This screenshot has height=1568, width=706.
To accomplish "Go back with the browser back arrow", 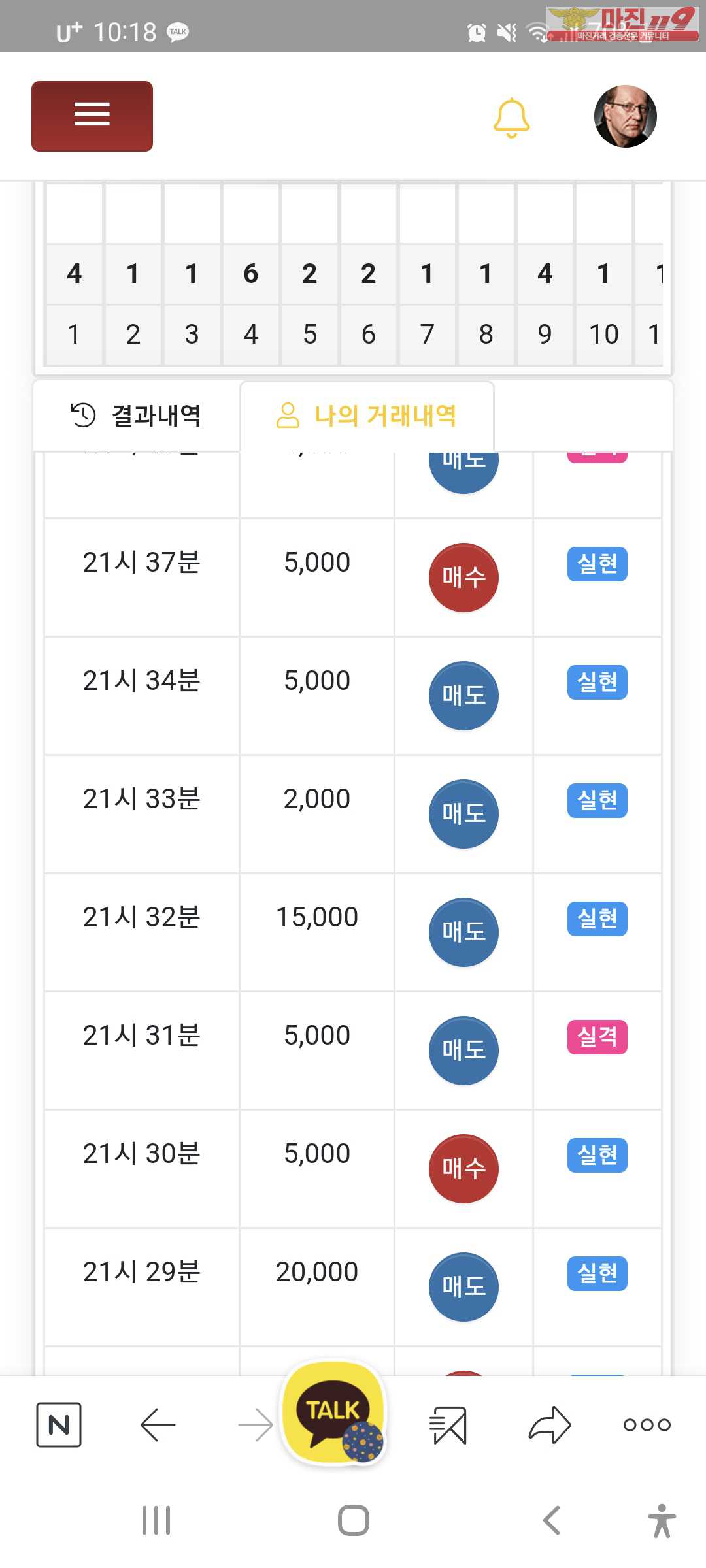I will pyautogui.click(x=158, y=1425).
